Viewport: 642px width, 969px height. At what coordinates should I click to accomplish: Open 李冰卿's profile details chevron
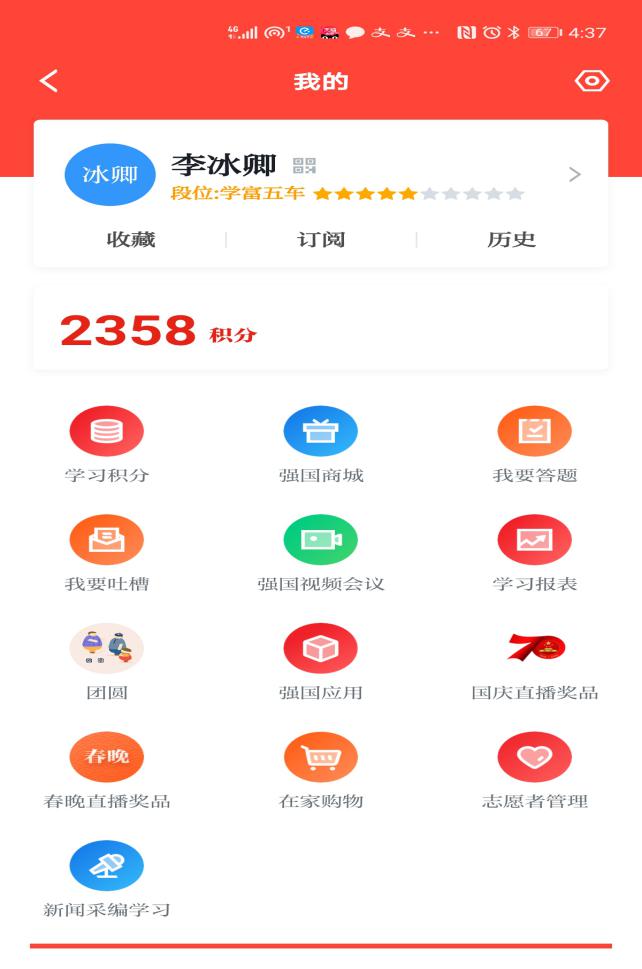pos(574,174)
